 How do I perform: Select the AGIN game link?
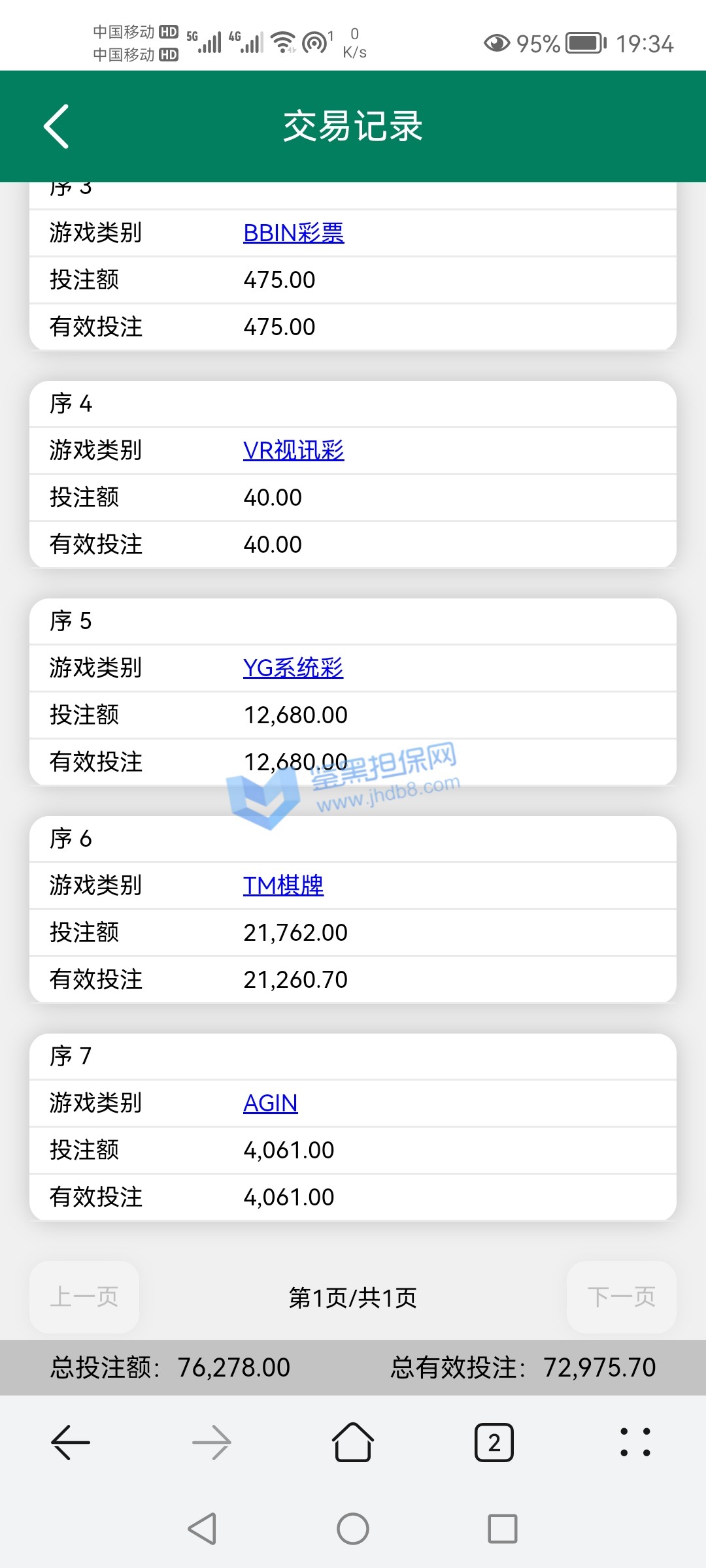tap(270, 1103)
